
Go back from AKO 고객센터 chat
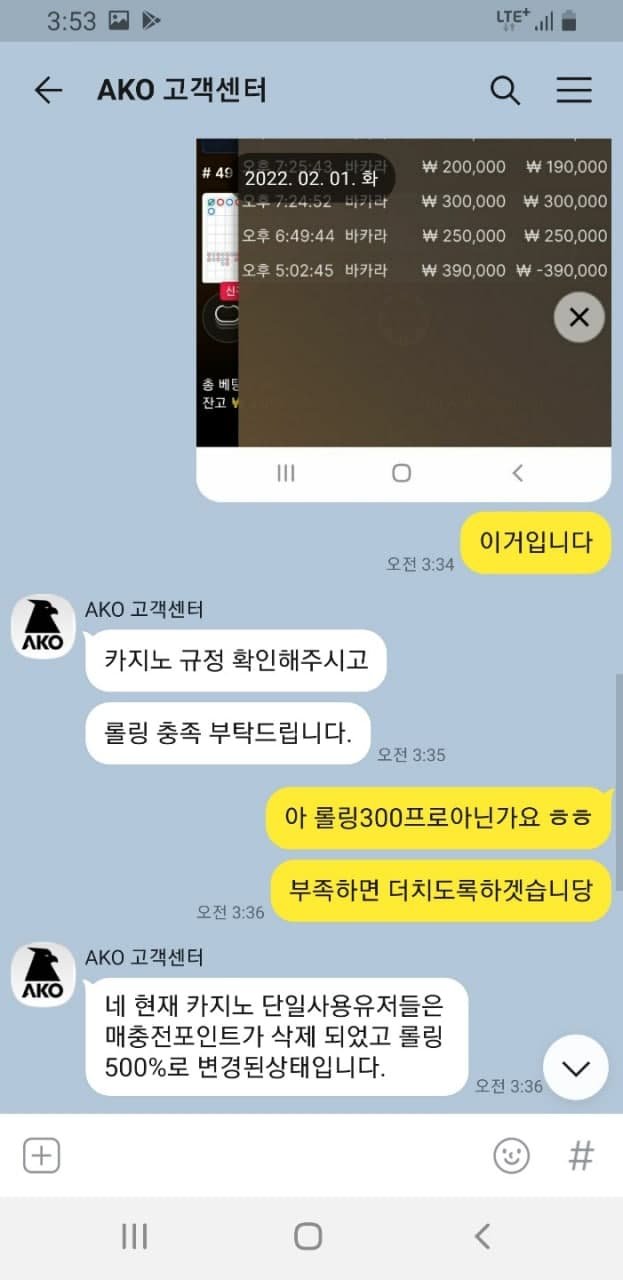[x=48, y=91]
